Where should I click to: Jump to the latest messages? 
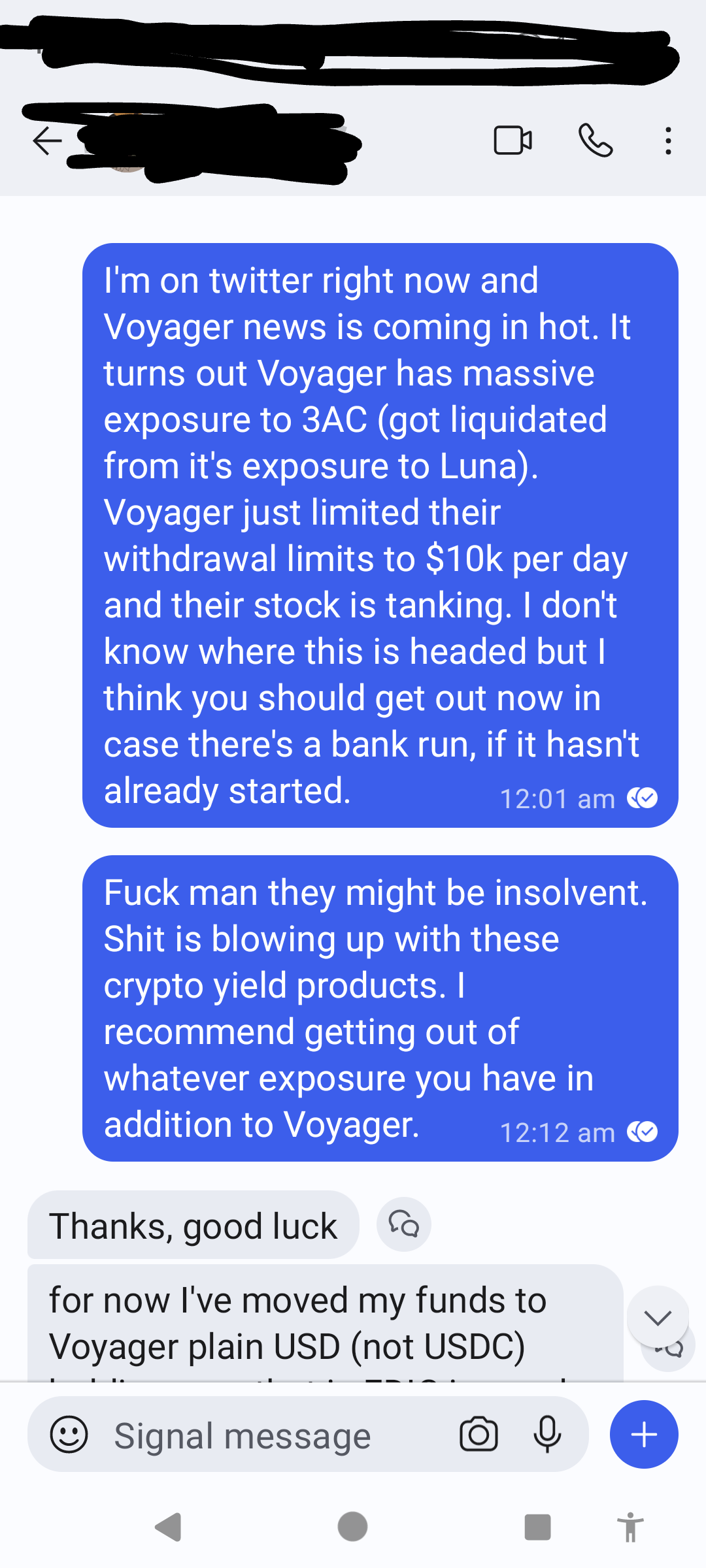coord(657,1317)
